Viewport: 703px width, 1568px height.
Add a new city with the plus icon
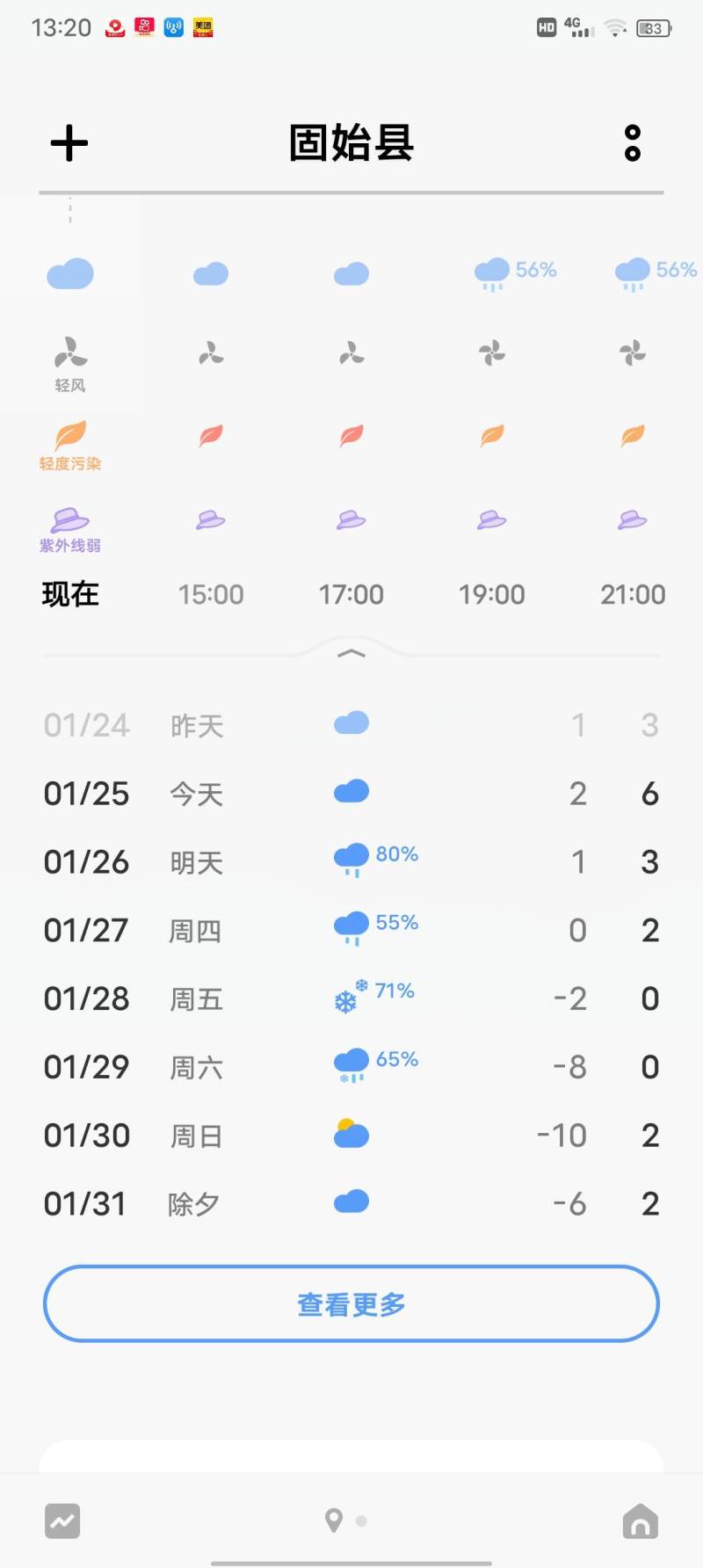pos(69,143)
